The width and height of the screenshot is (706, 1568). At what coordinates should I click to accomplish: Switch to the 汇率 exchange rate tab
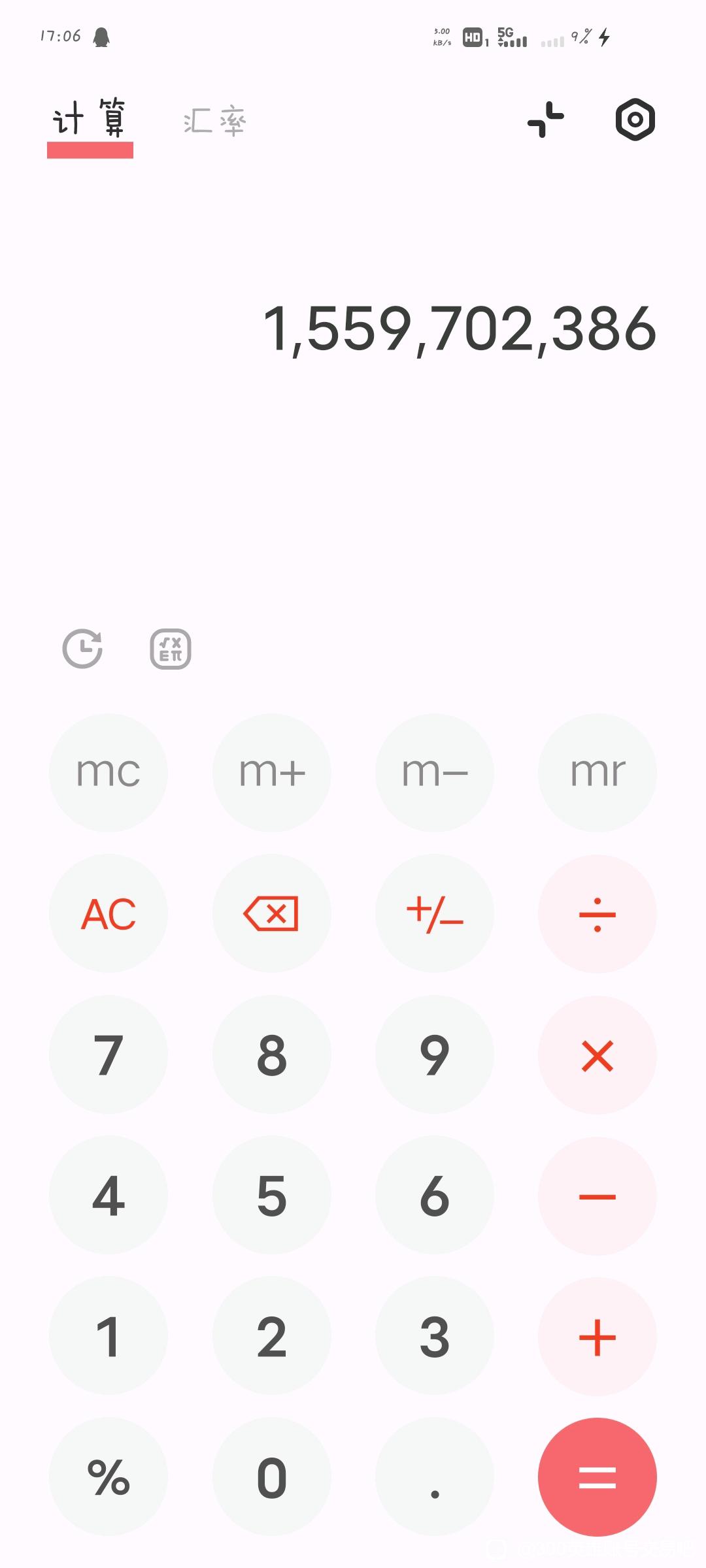coord(214,122)
